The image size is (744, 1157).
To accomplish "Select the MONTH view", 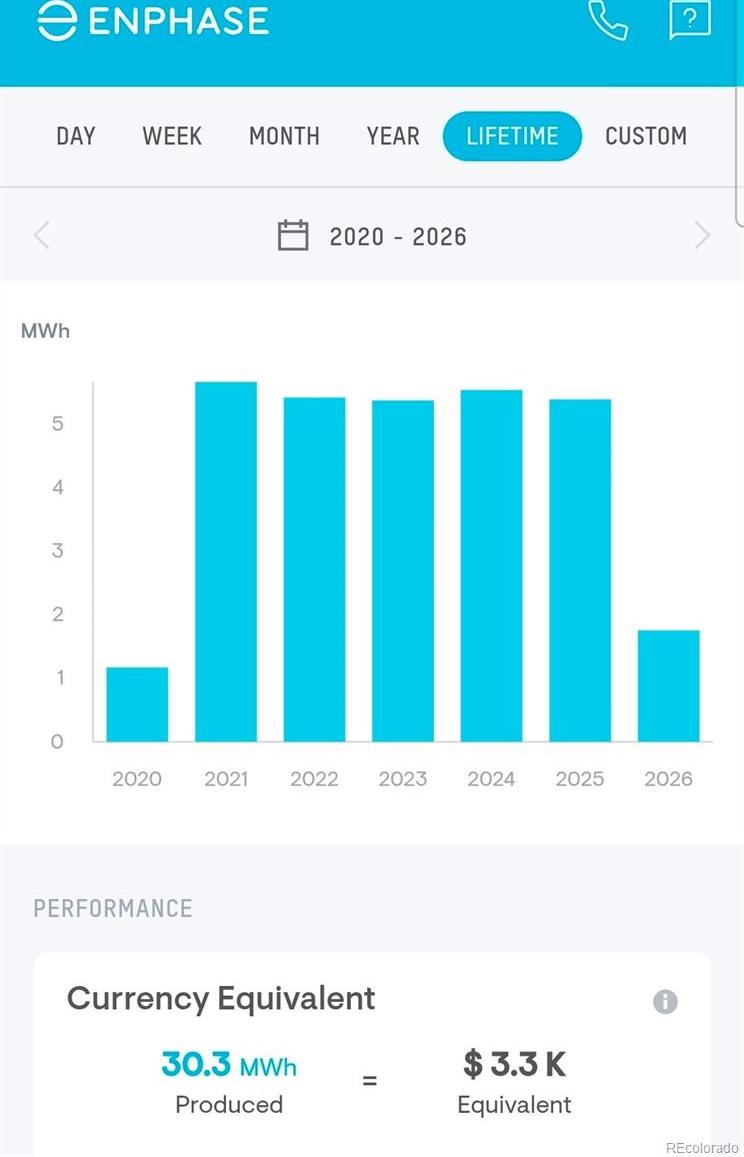I will (x=284, y=136).
